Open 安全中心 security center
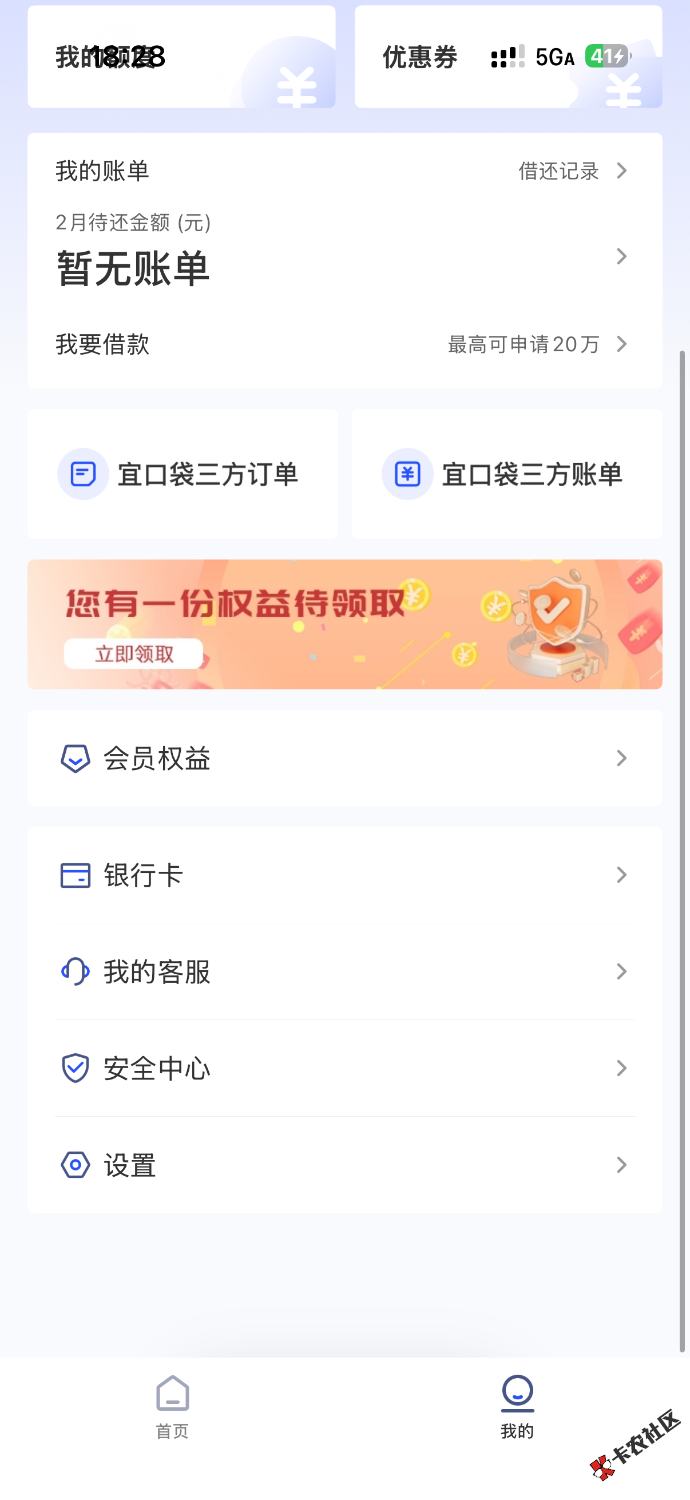The width and height of the screenshot is (690, 1500). (344, 1069)
